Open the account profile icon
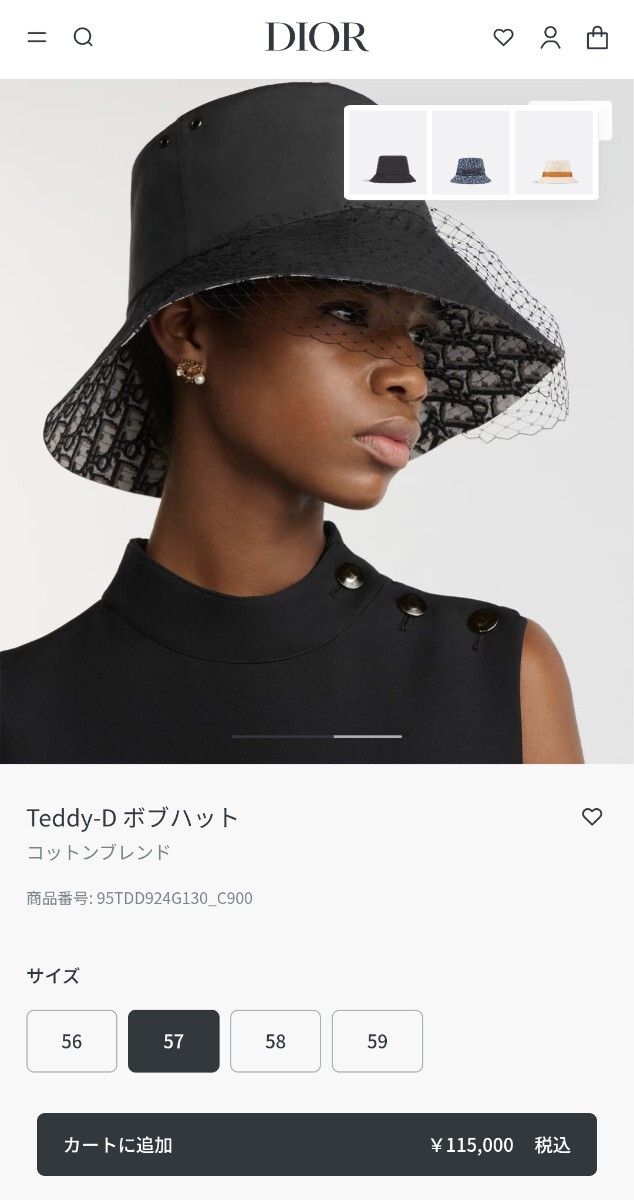 [x=550, y=37]
